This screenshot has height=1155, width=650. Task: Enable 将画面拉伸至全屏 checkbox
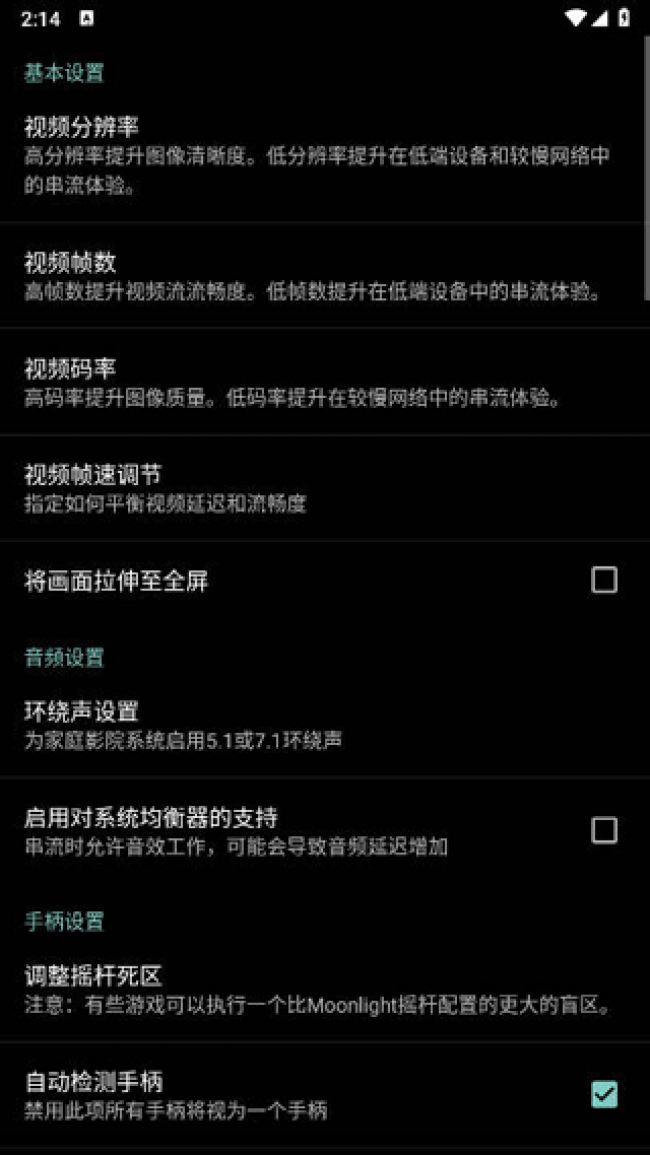click(x=604, y=580)
